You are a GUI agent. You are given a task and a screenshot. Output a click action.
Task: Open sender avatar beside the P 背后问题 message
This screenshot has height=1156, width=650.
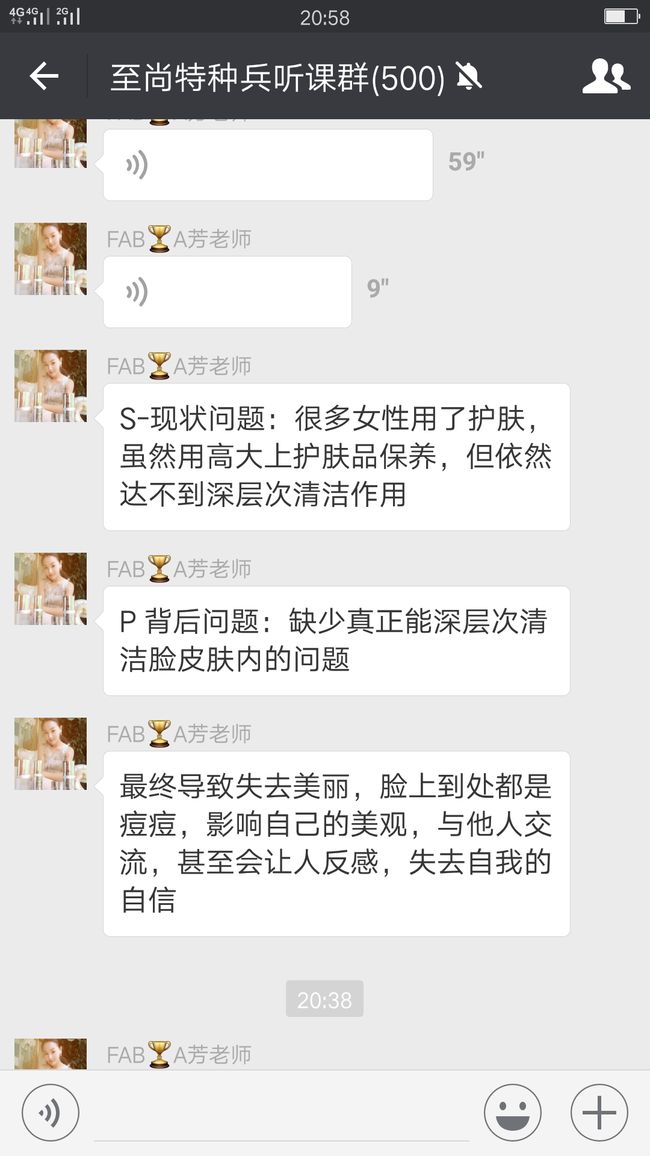coord(51,588)
